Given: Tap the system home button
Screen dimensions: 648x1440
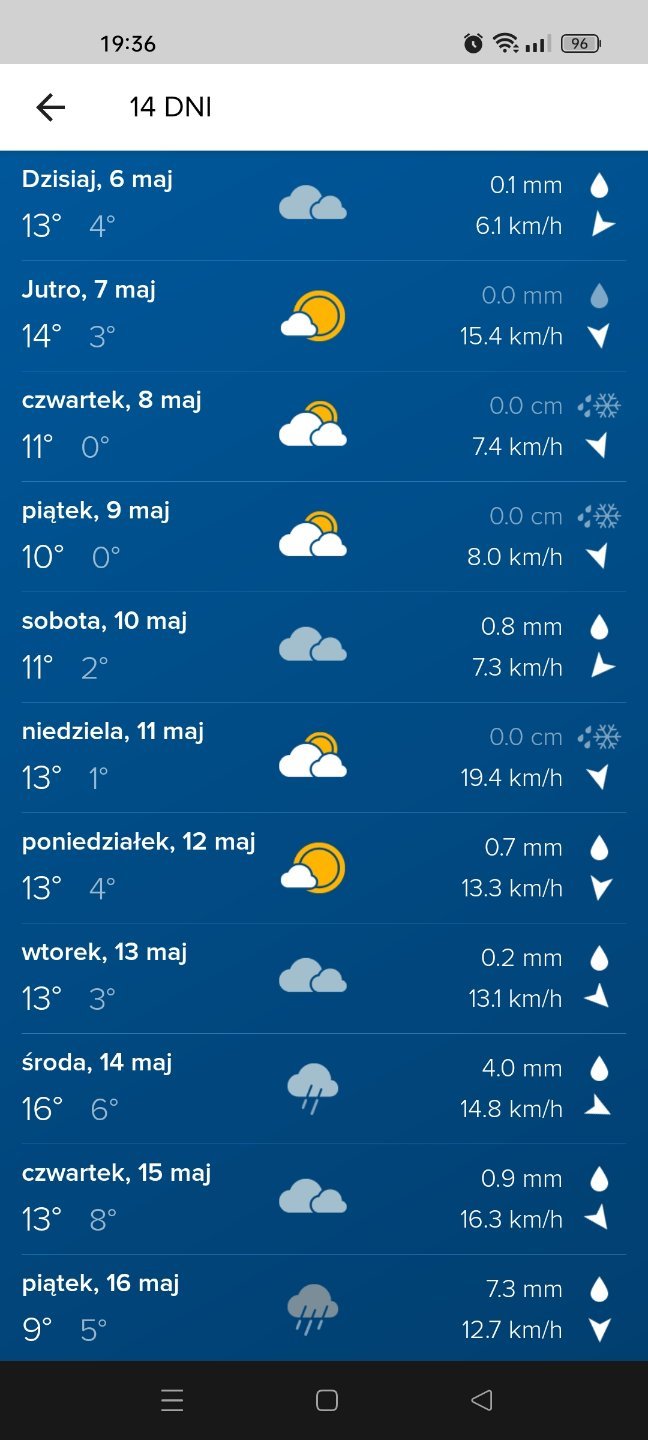Looking at the screenshot, I should tap(326, 1400).
